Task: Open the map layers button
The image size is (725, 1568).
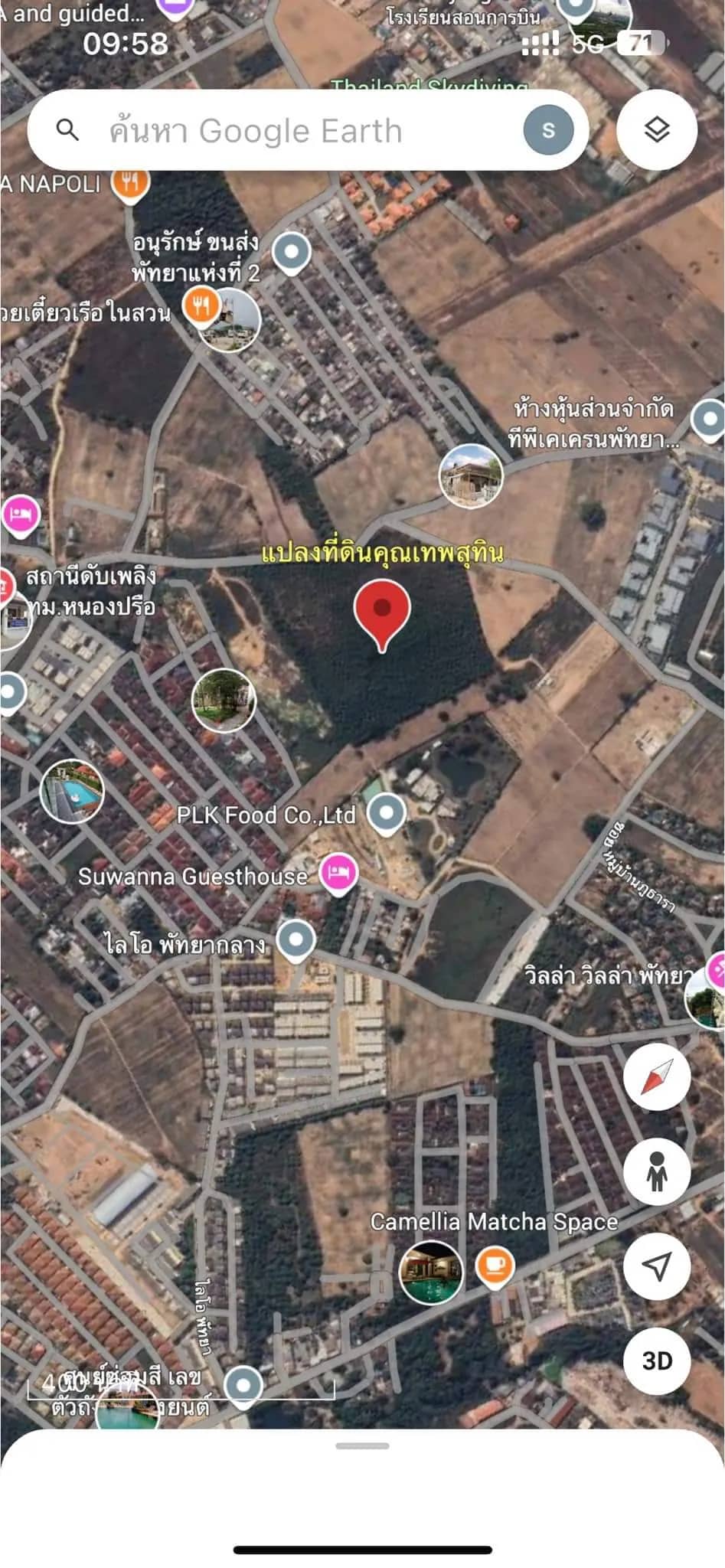Action: tap(657, 130)
